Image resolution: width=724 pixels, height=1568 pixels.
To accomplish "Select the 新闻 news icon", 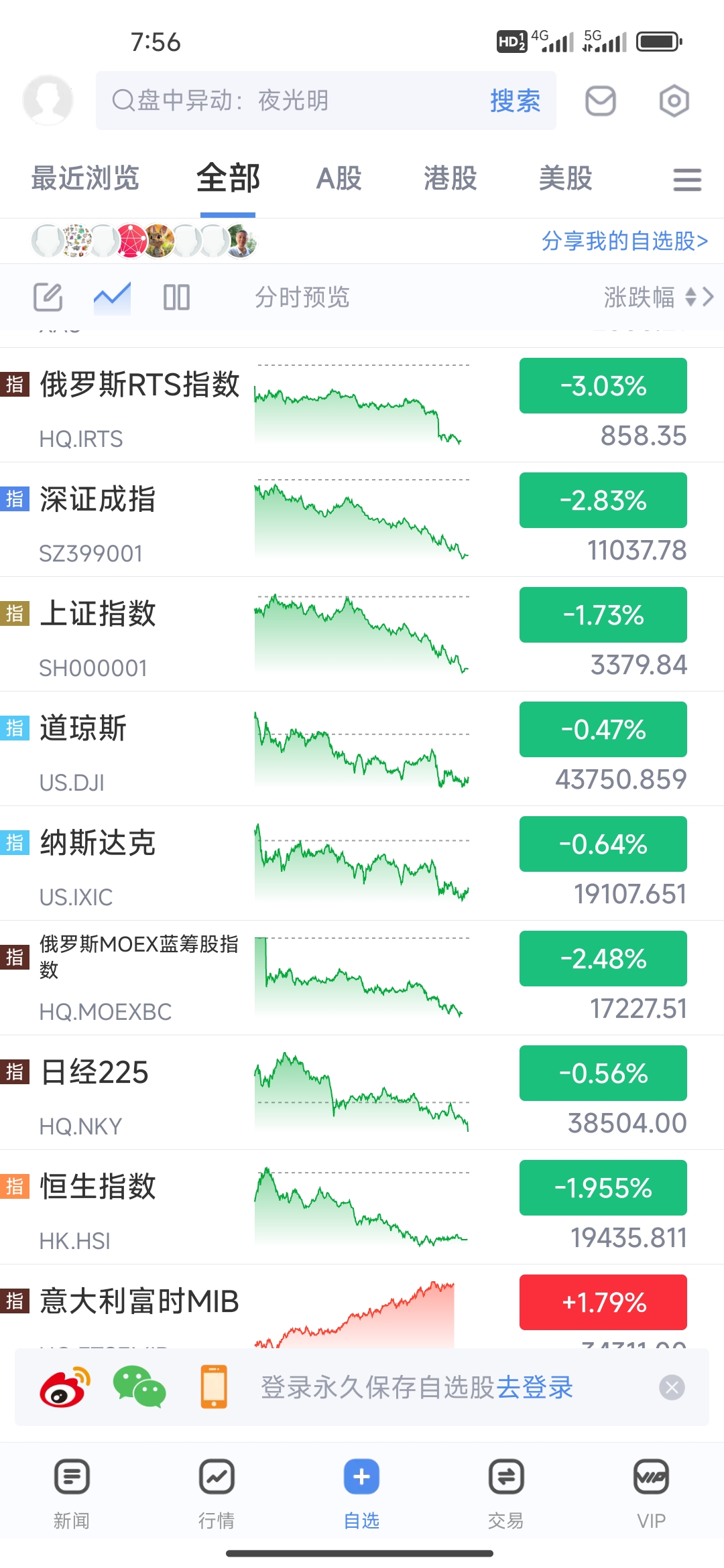I will [x=71, y=1478].
